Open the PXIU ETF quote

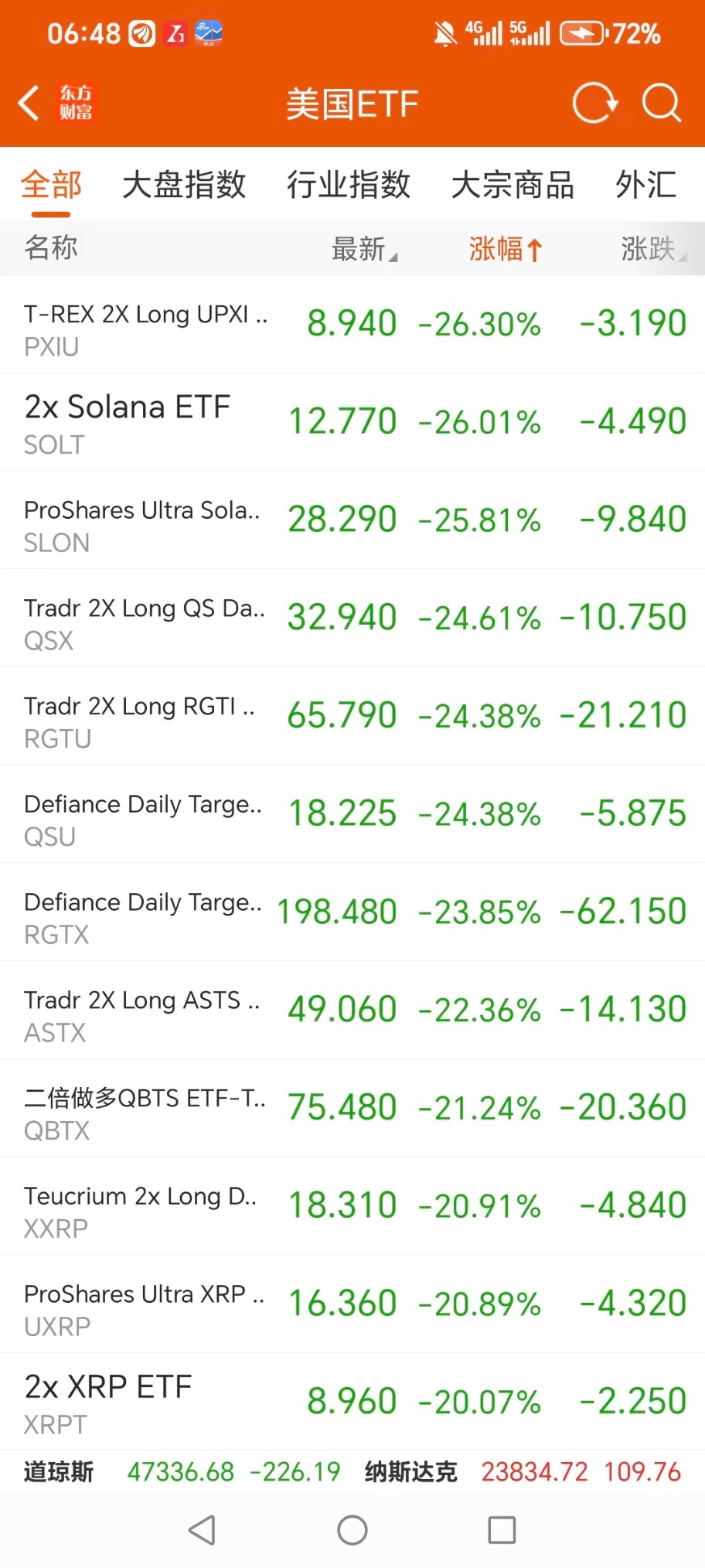point(352,325)
